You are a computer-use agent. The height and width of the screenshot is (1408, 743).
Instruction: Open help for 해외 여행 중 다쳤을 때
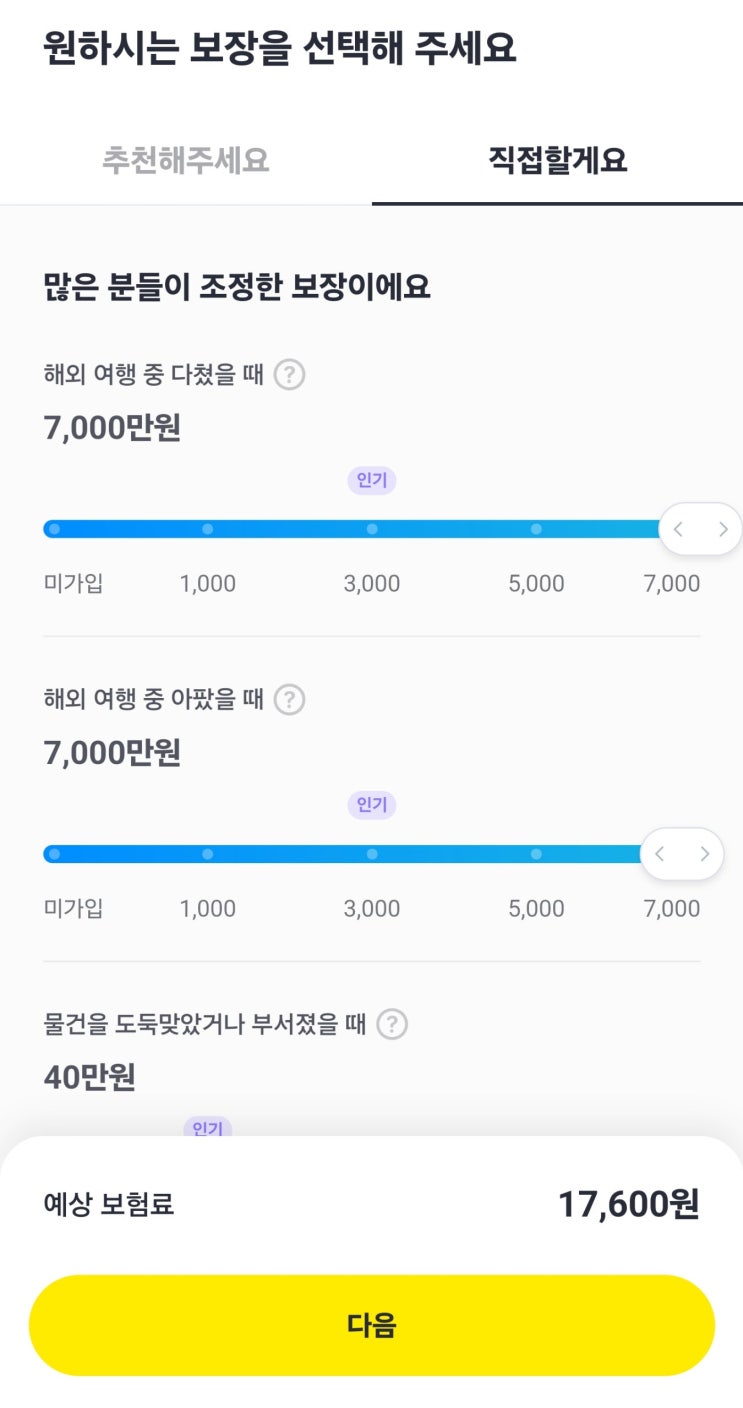pyautogui.click(x=289, y=375)
